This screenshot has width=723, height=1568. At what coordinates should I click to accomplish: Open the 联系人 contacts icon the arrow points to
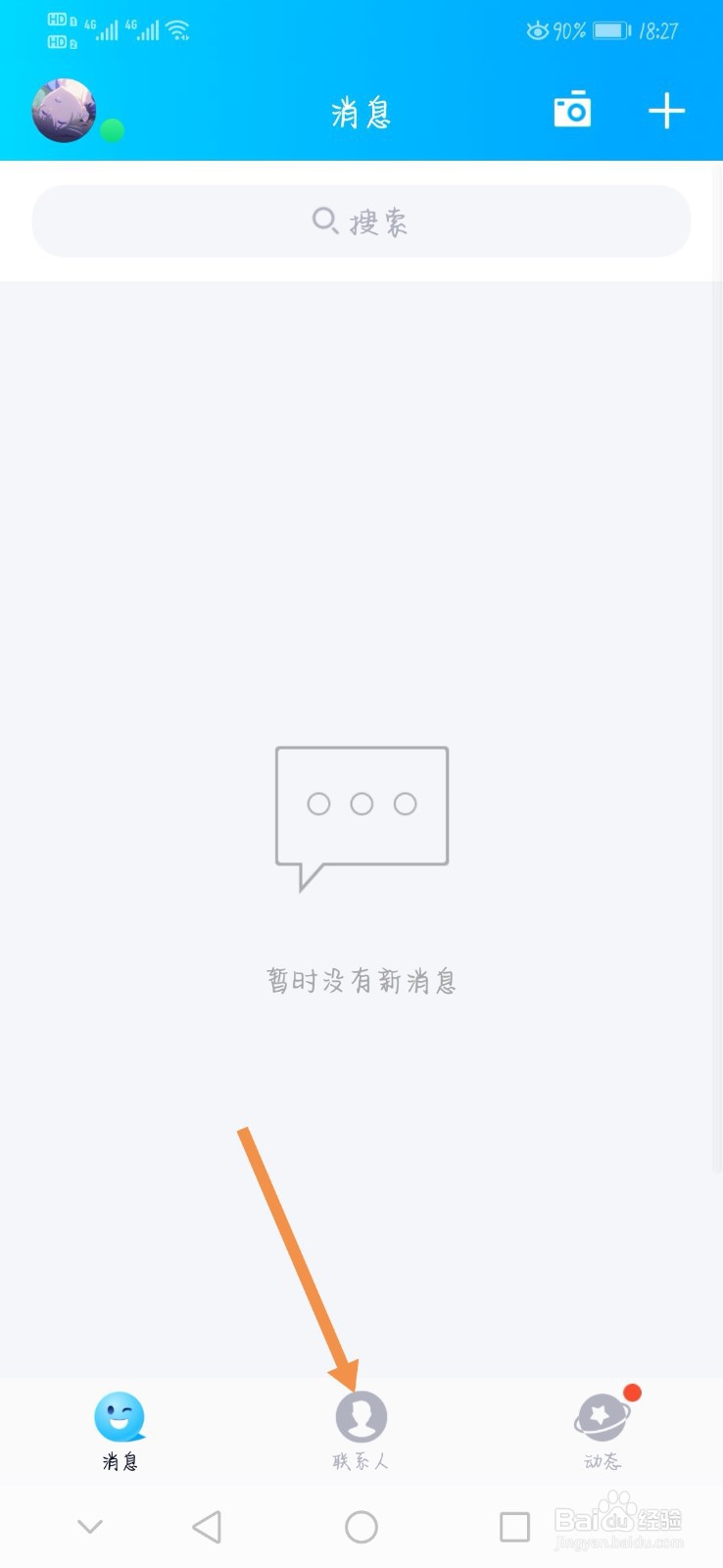361,1416
